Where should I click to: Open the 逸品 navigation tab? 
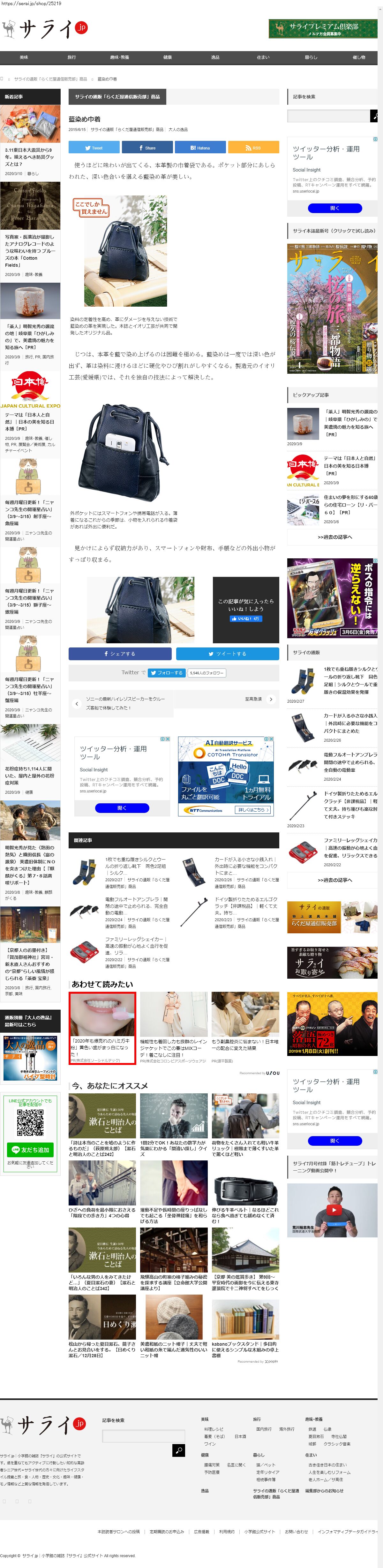(215, 57)
